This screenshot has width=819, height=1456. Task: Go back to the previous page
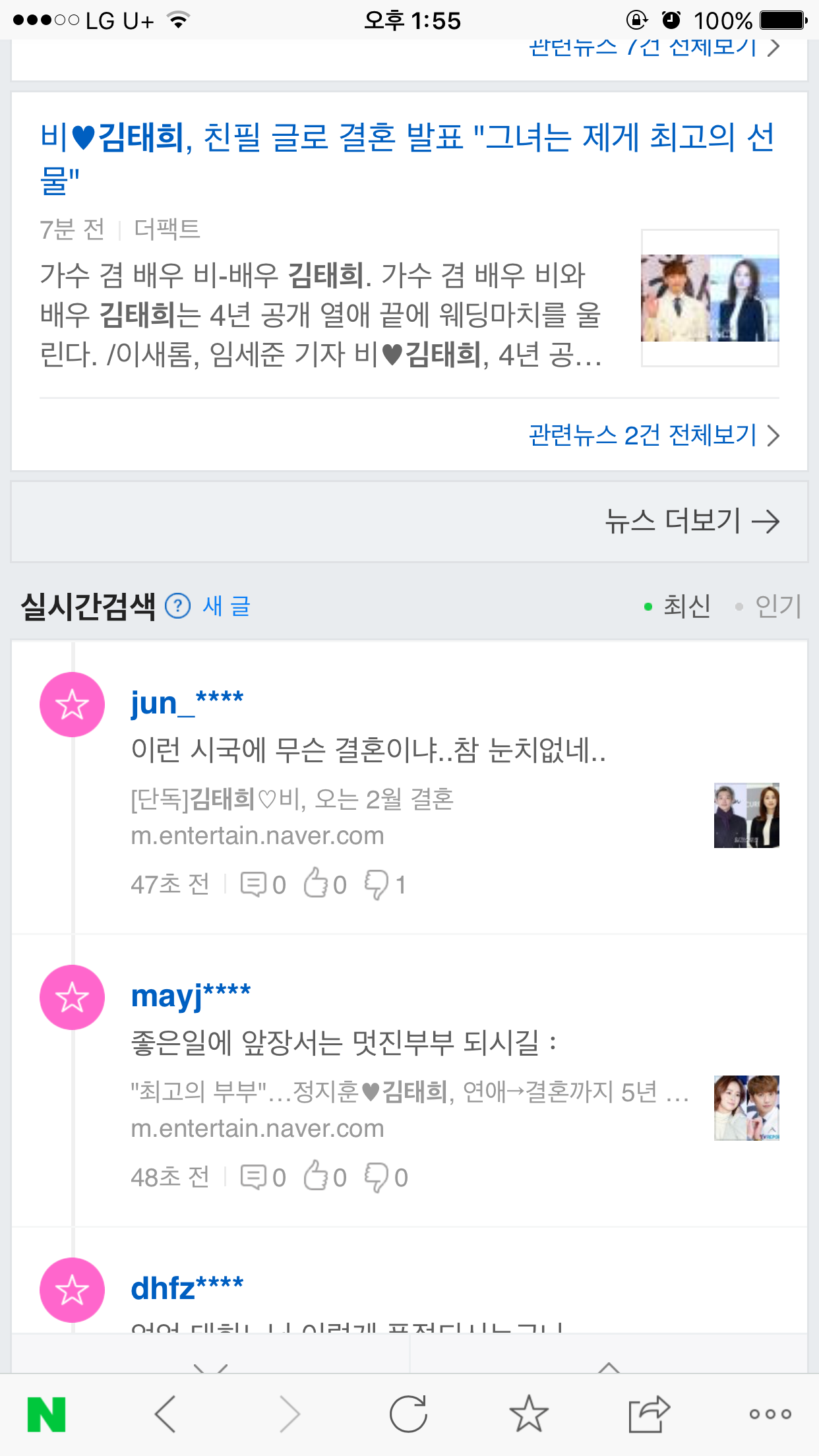tap(165, 1414)
